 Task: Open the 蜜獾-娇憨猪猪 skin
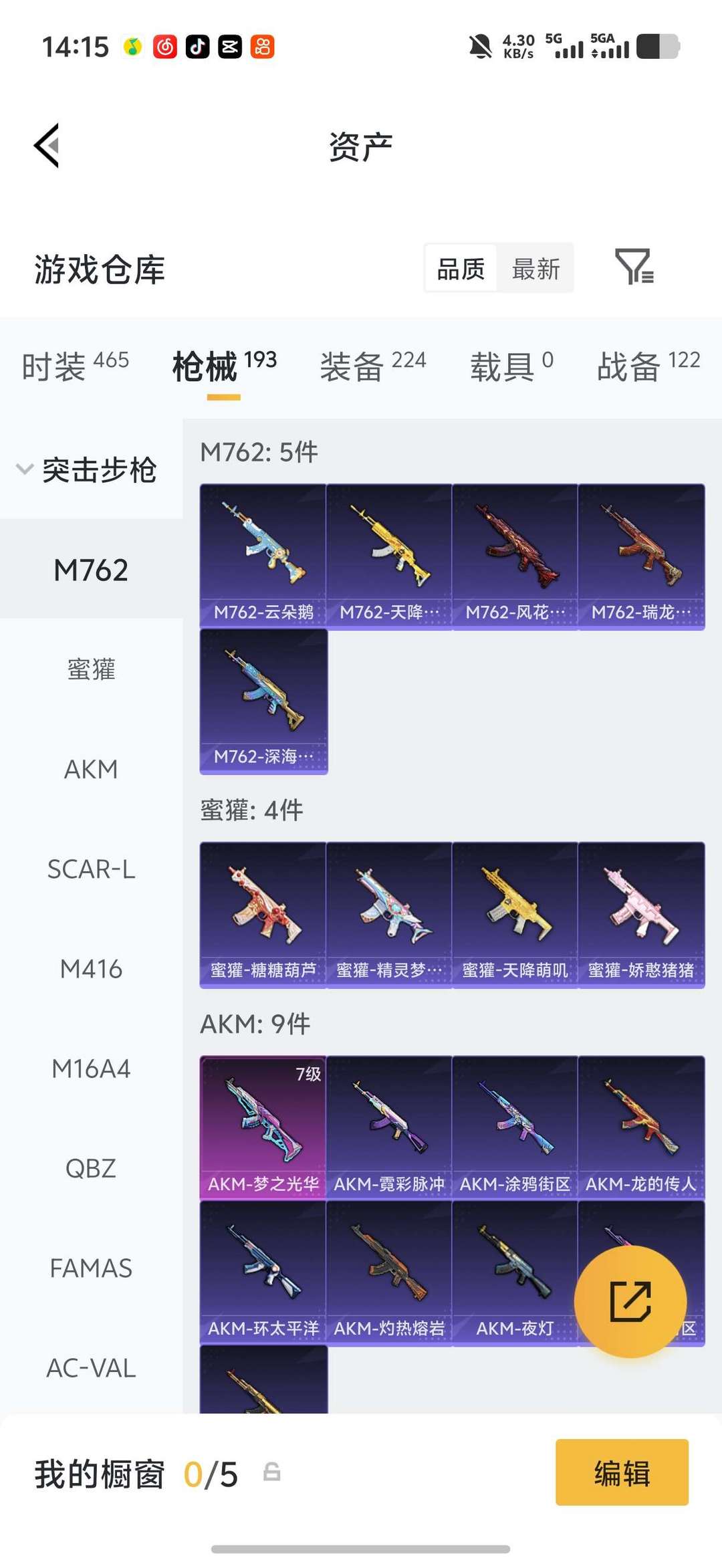641,915
